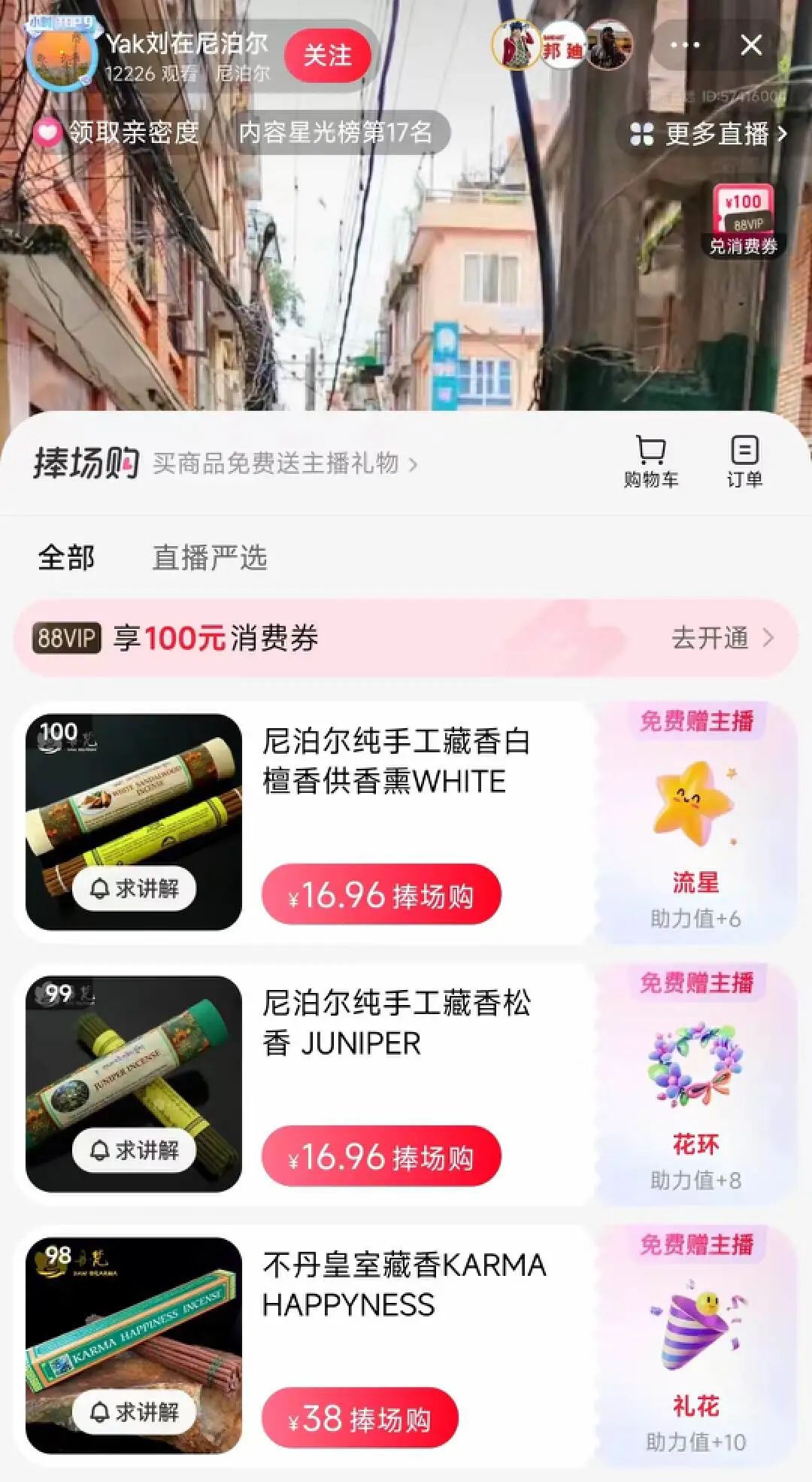Buy JUNIPER incense for ¥16.96
The height and width of the screenshot is (1482, 812).
coord(381,1157)
